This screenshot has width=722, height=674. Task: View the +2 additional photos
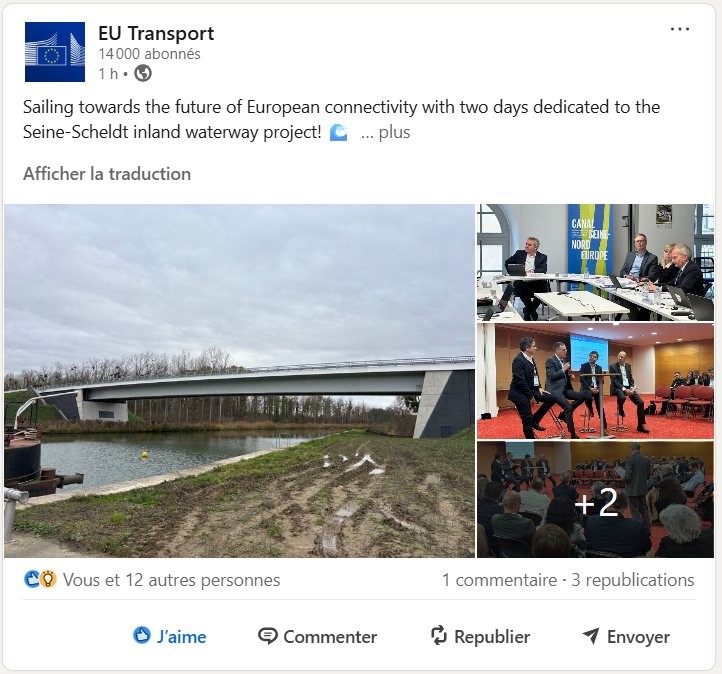pyautogui.click(x=595, y=500)
